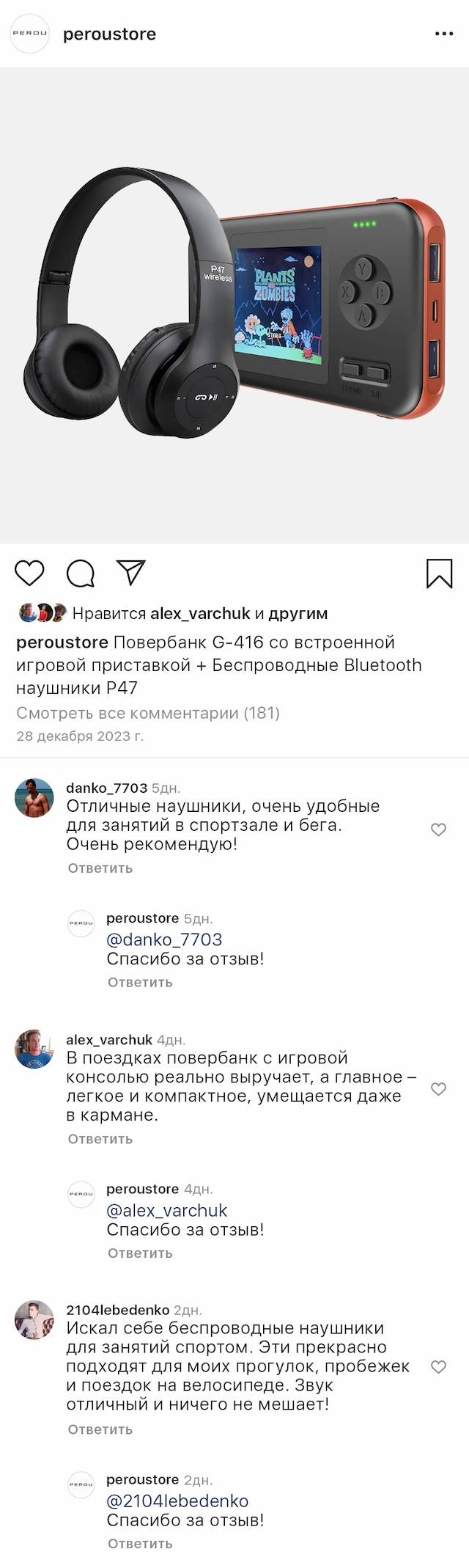The width and height of the screenshot is (469, 1568).
Task: Reply to peroustore's answer to 2104lebedenko
Action: (x=140, y=1544)
